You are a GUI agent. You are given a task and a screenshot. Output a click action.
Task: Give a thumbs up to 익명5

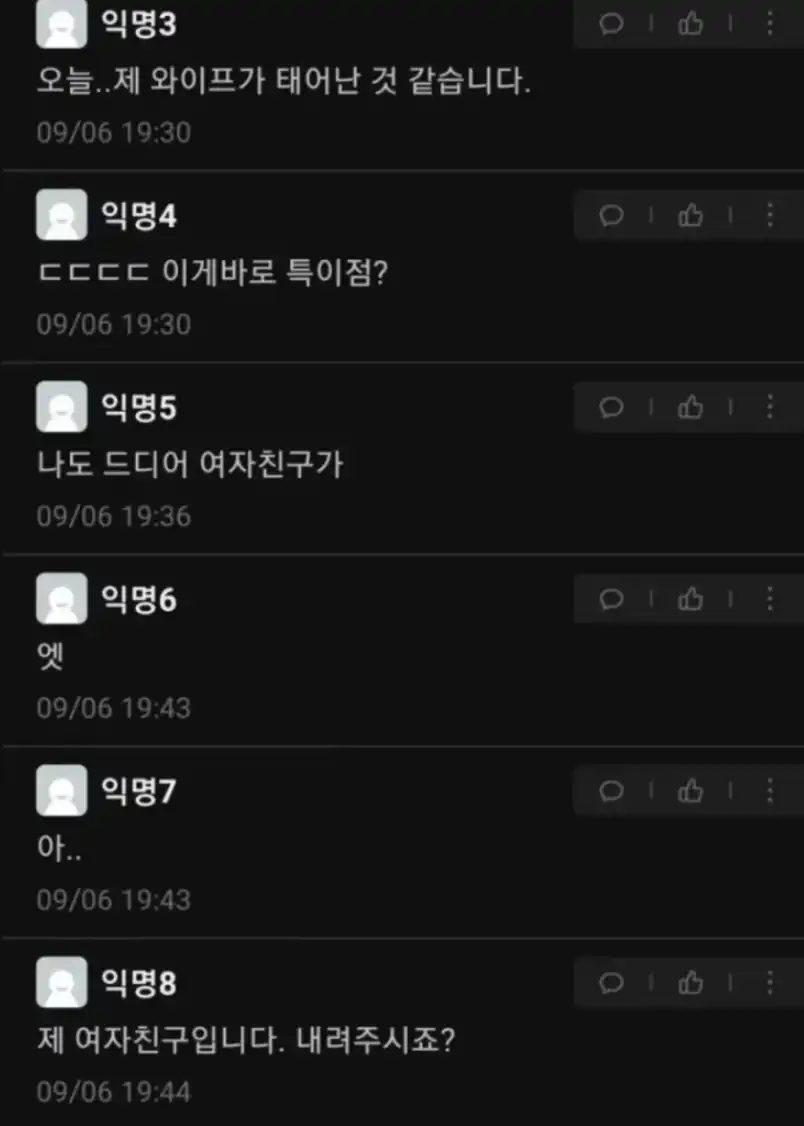click(690, 407)
